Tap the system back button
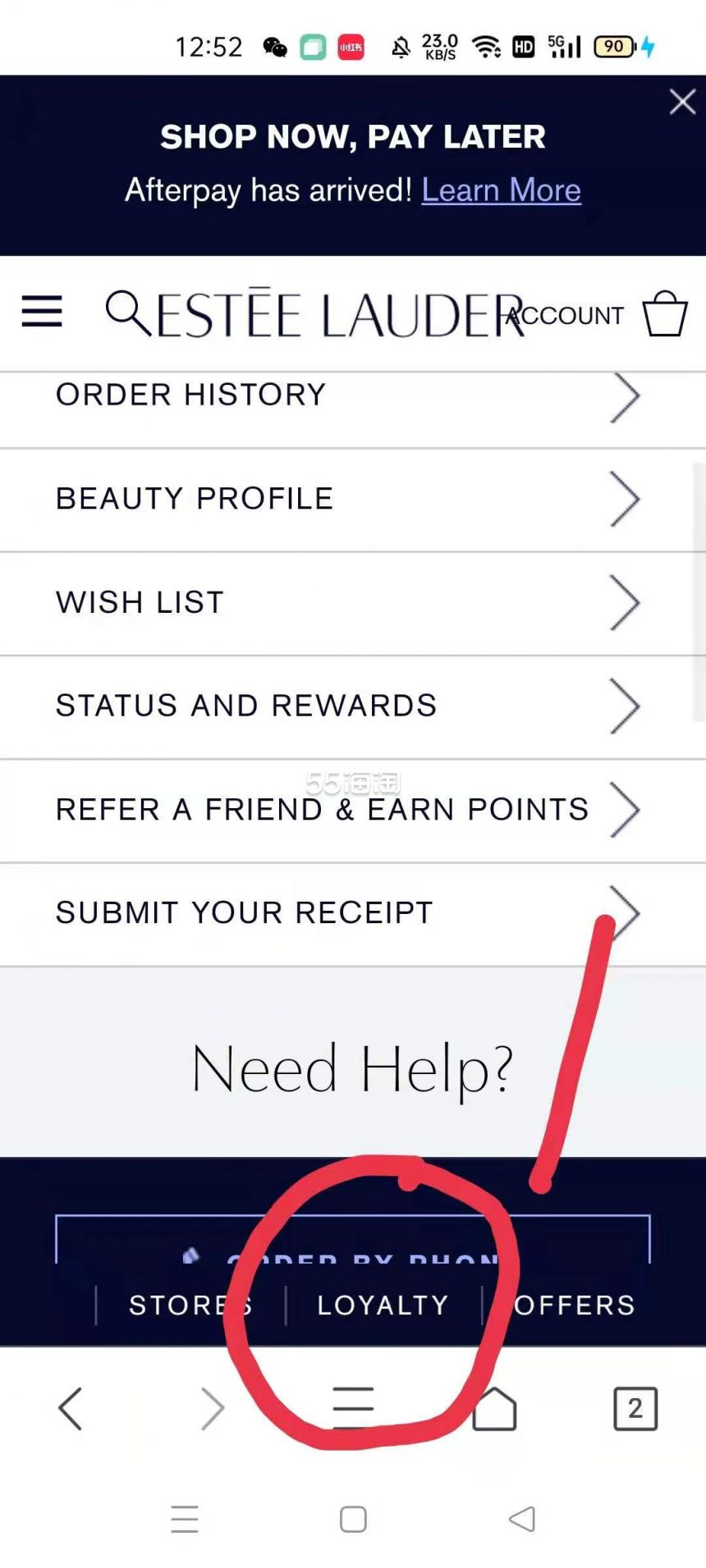The image size is (706, 1568). click(x=522, y=1519)
